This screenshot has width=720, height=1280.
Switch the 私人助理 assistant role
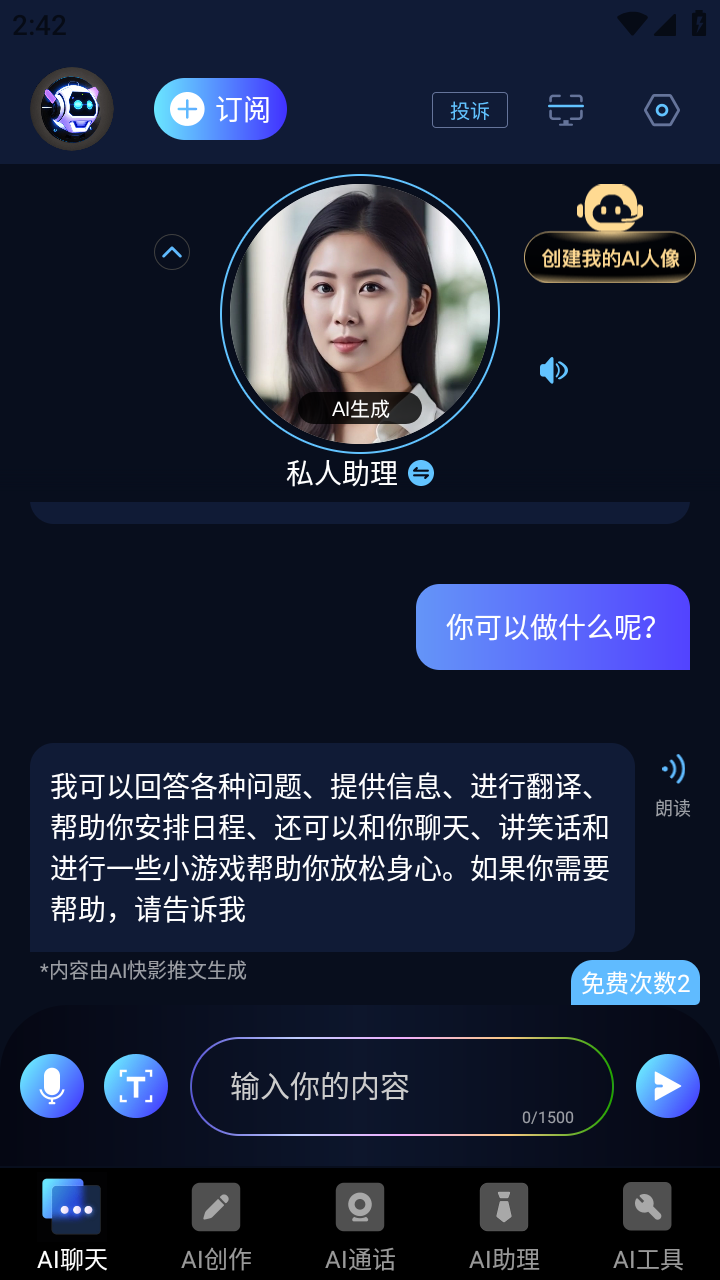421,473
